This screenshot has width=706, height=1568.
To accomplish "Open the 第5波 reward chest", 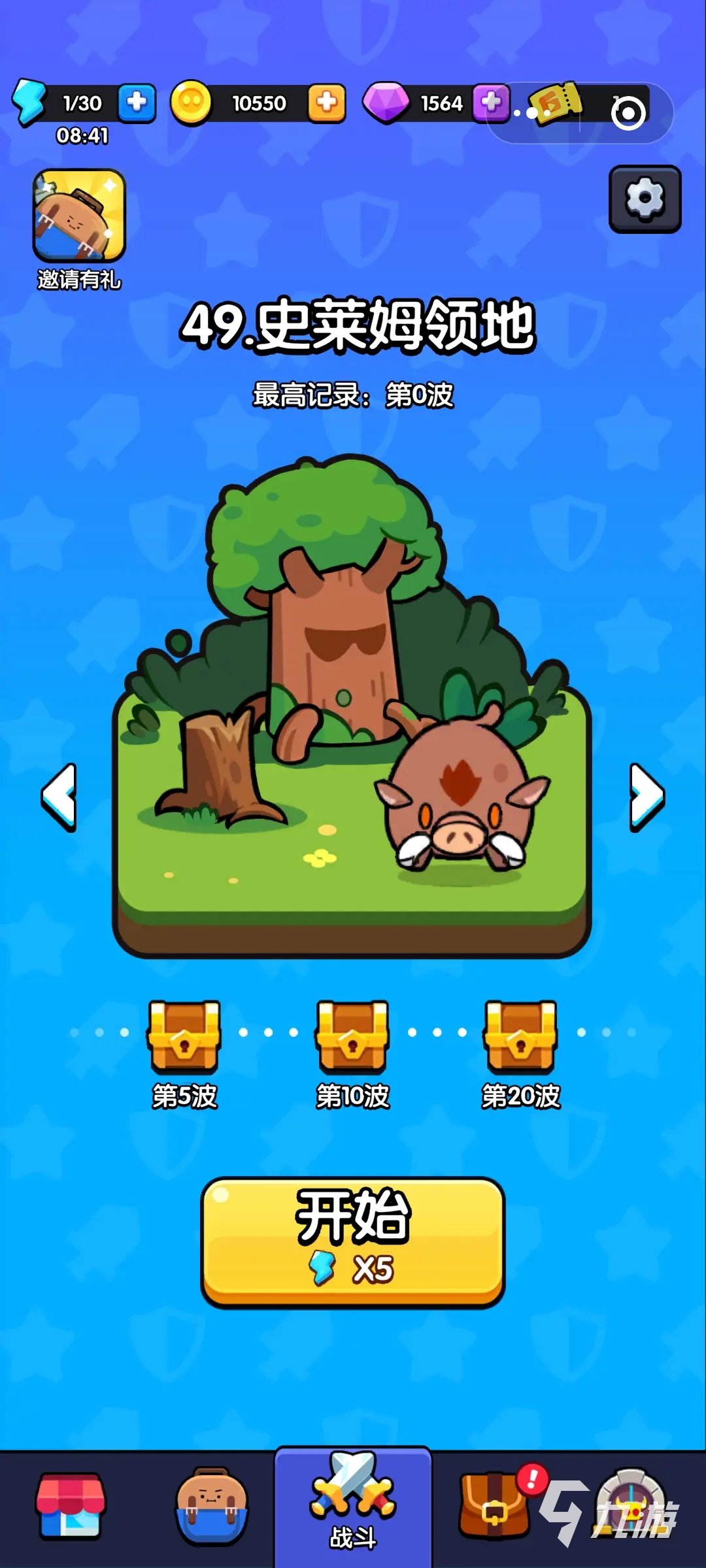I will (x=184, y=1037).
